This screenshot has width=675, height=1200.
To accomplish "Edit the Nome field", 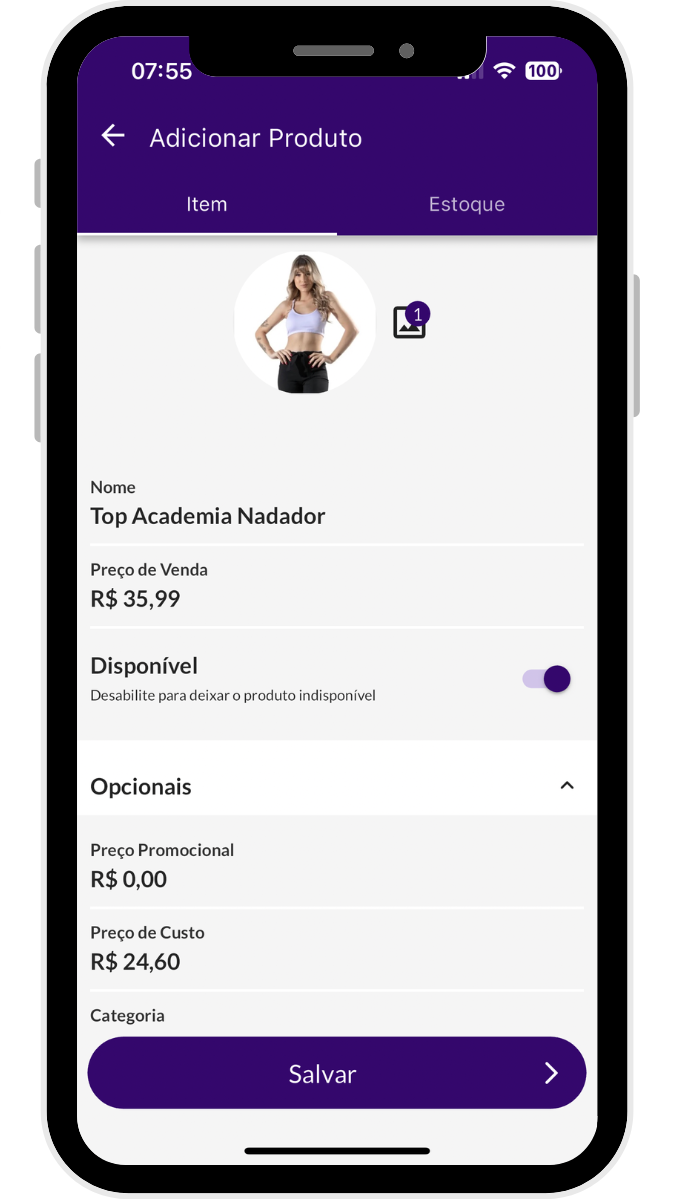I will coord(336,516).
